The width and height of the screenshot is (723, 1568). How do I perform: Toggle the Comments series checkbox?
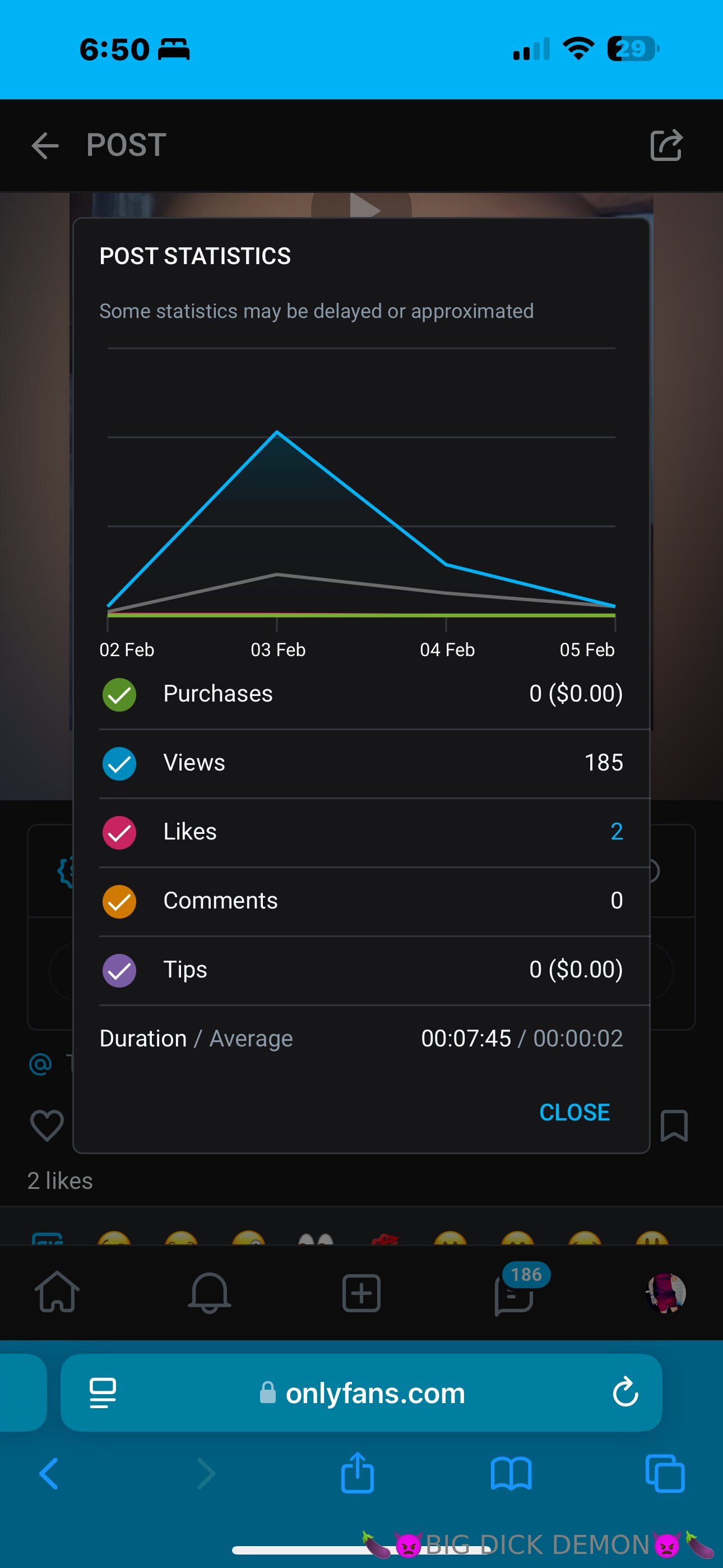point(119,901)
